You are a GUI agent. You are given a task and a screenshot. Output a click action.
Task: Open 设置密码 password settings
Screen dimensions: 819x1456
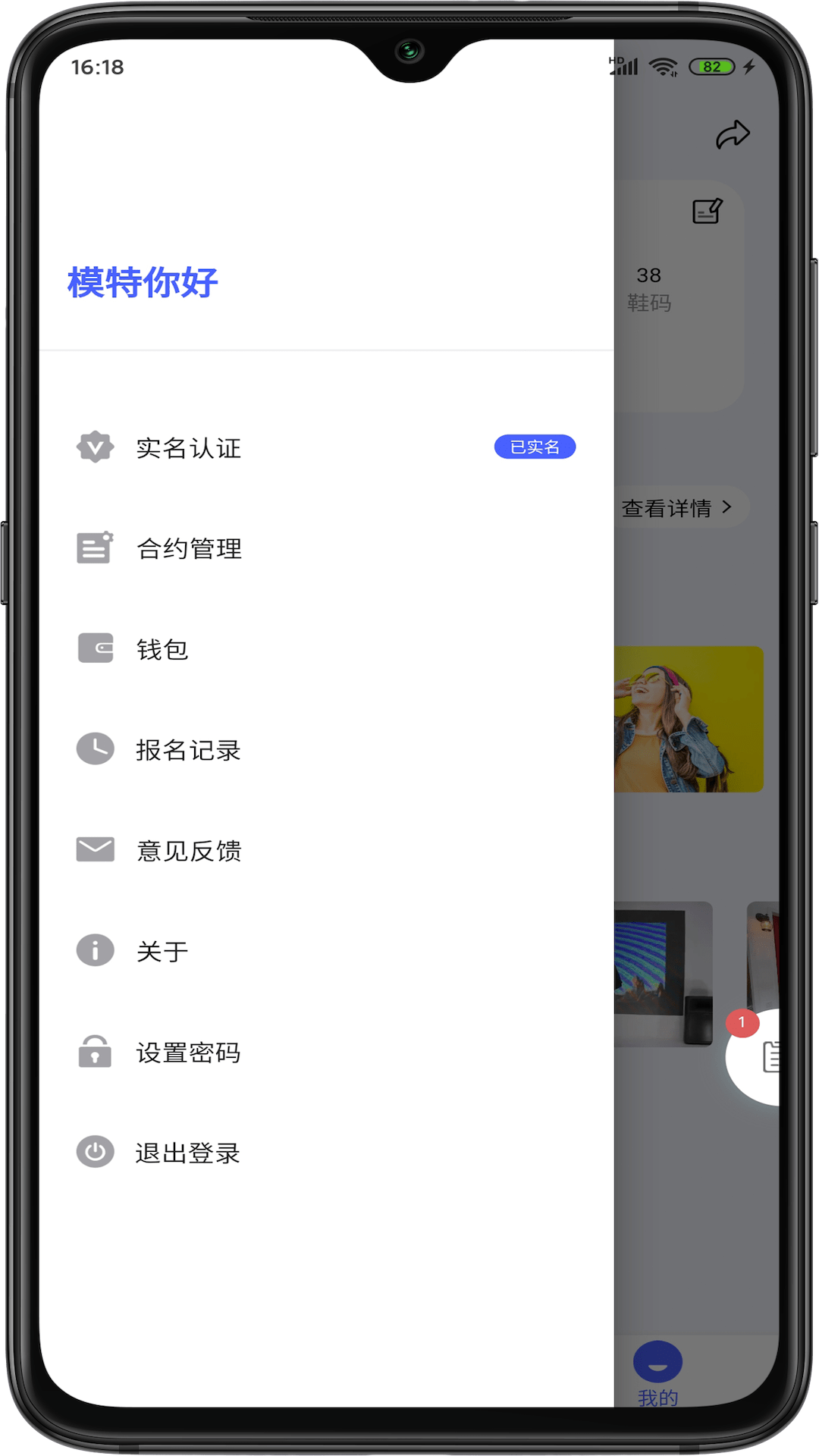[x=188, y=1053]
